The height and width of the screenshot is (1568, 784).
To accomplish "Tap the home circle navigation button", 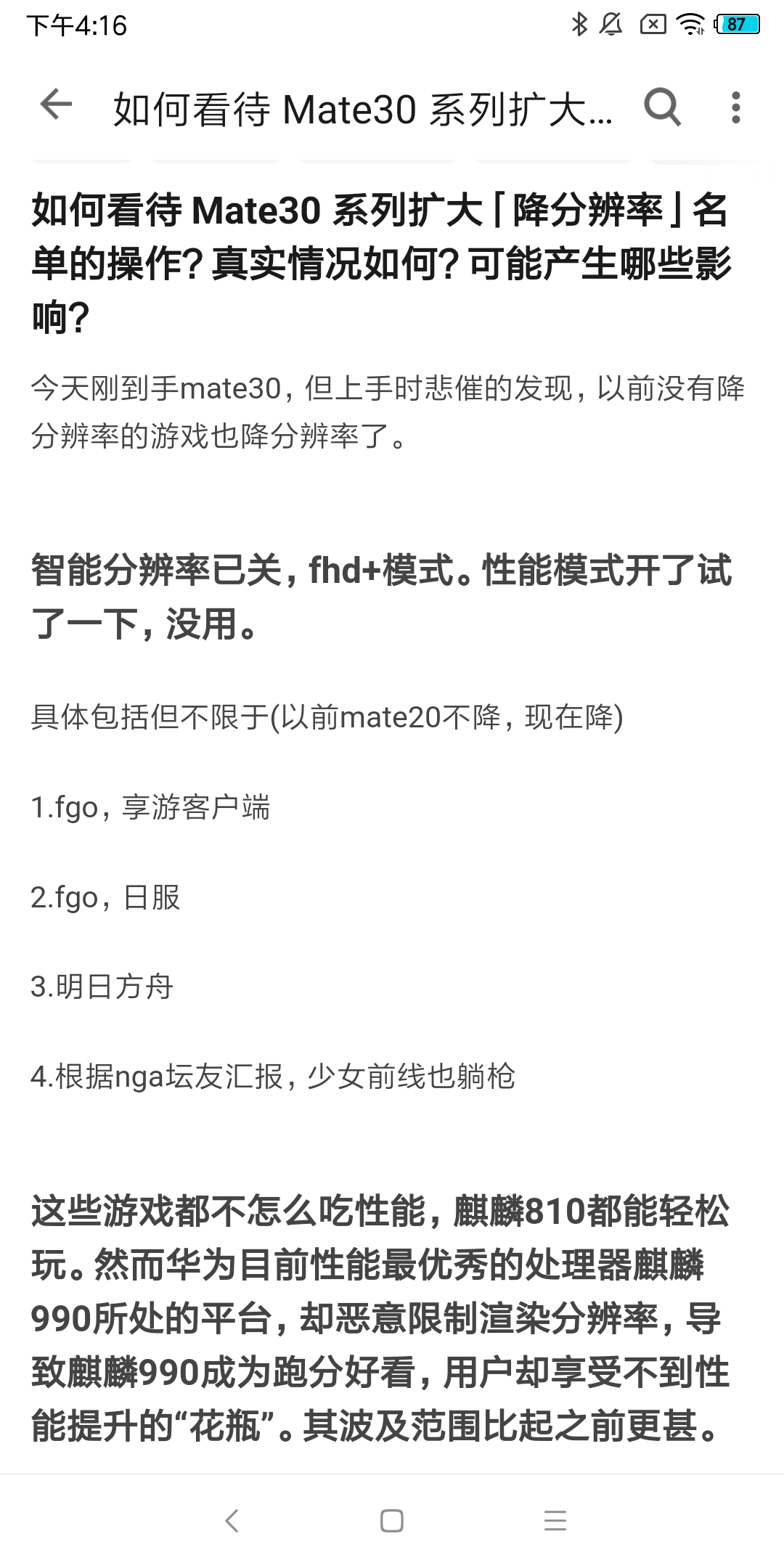I will tap(392, 1521).
